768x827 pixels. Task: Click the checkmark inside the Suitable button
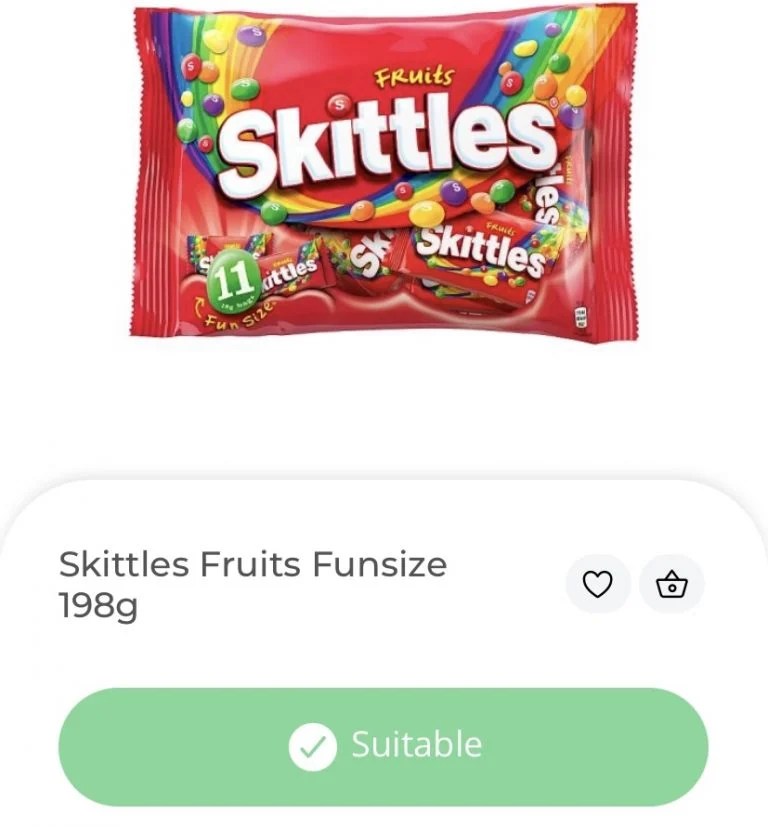click(x=313, y=744)
